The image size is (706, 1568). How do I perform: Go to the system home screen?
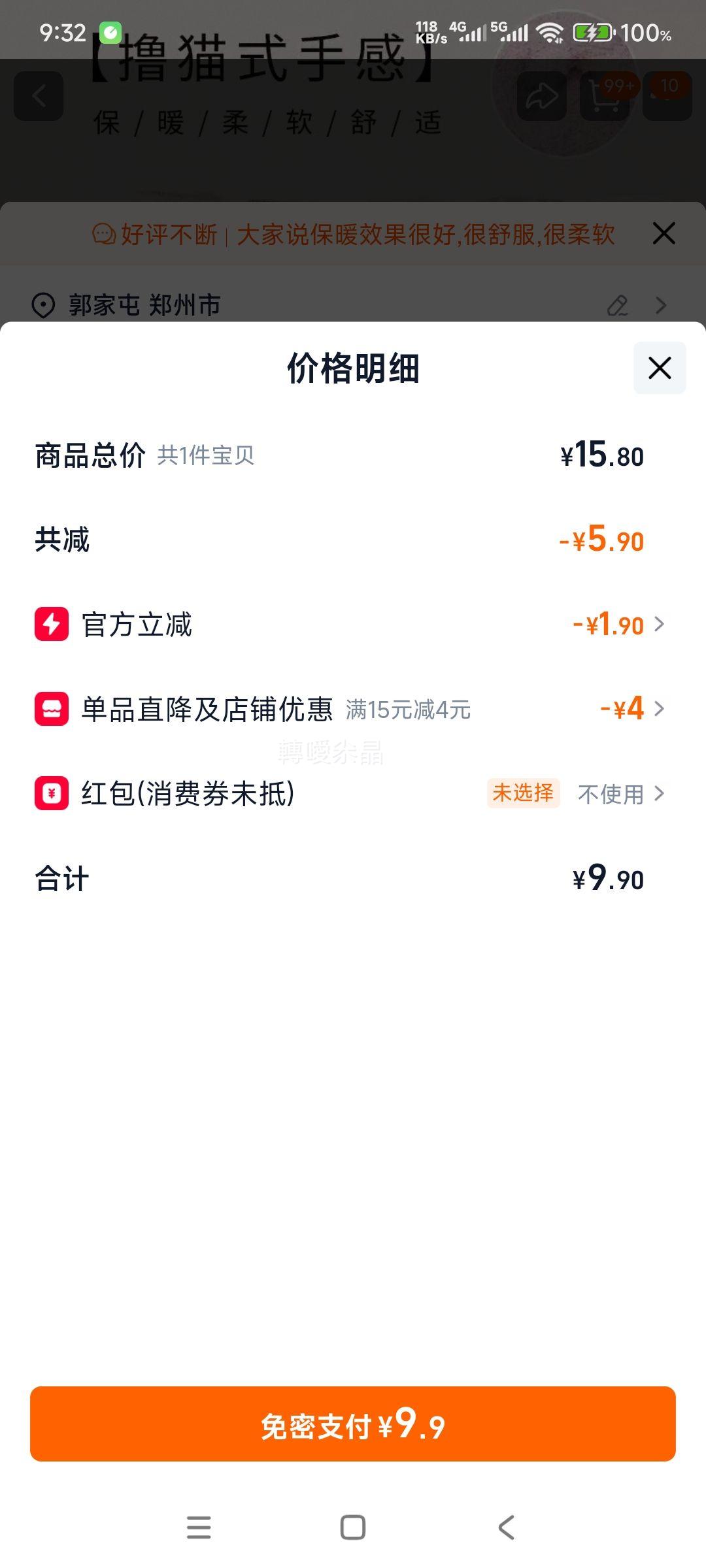point(353,1527)
